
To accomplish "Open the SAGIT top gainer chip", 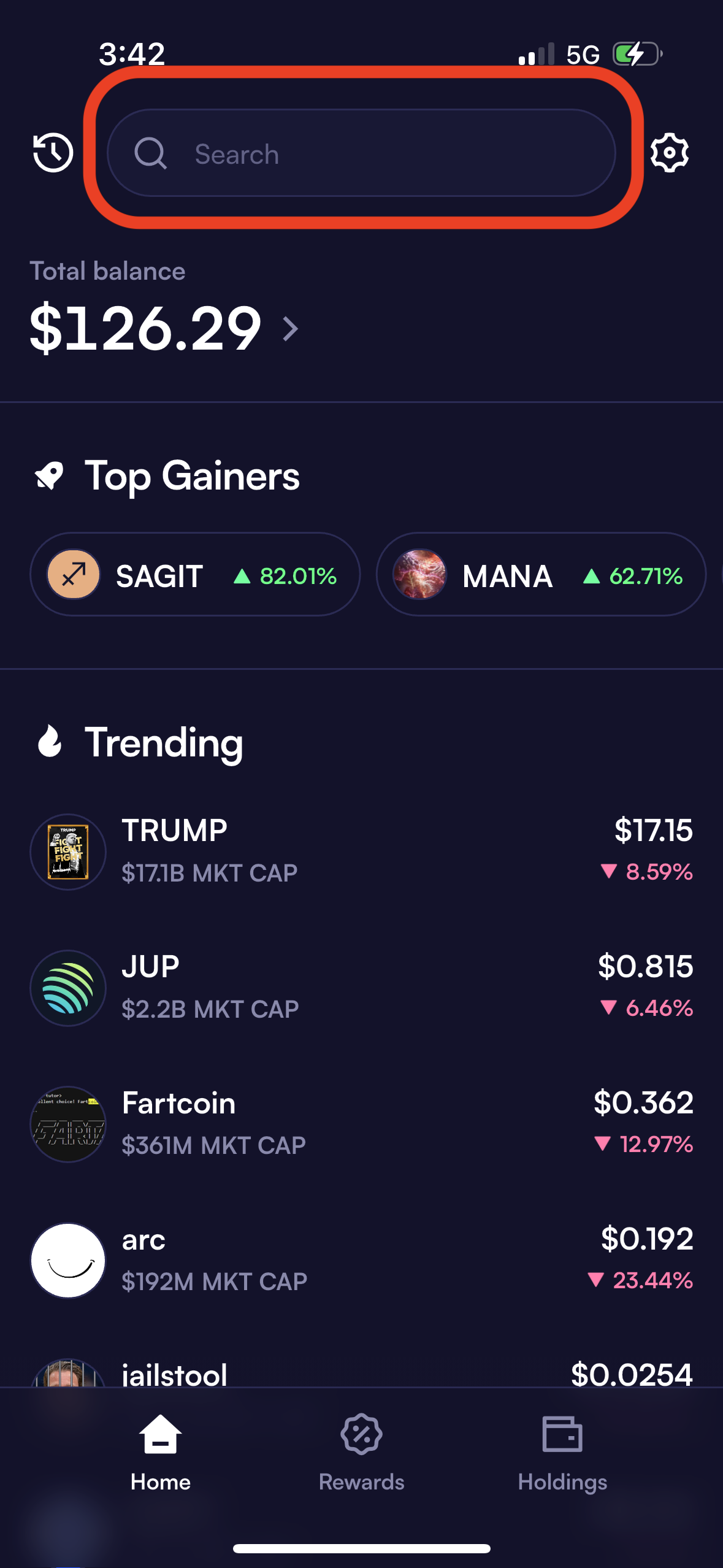I will 194,575.
